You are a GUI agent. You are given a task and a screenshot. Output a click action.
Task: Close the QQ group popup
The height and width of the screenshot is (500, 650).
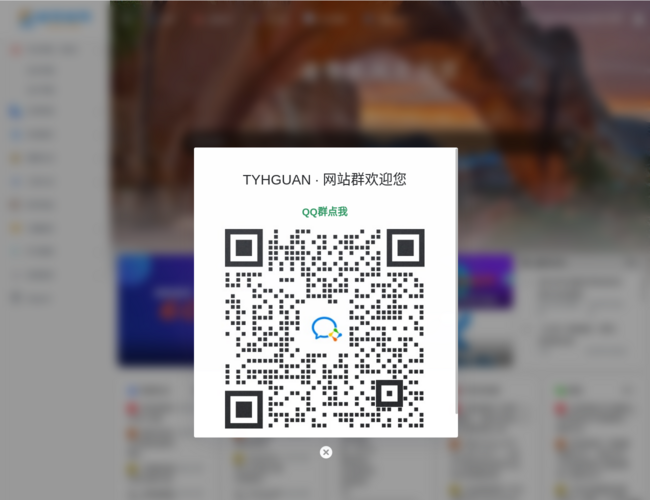pos(326,452)
